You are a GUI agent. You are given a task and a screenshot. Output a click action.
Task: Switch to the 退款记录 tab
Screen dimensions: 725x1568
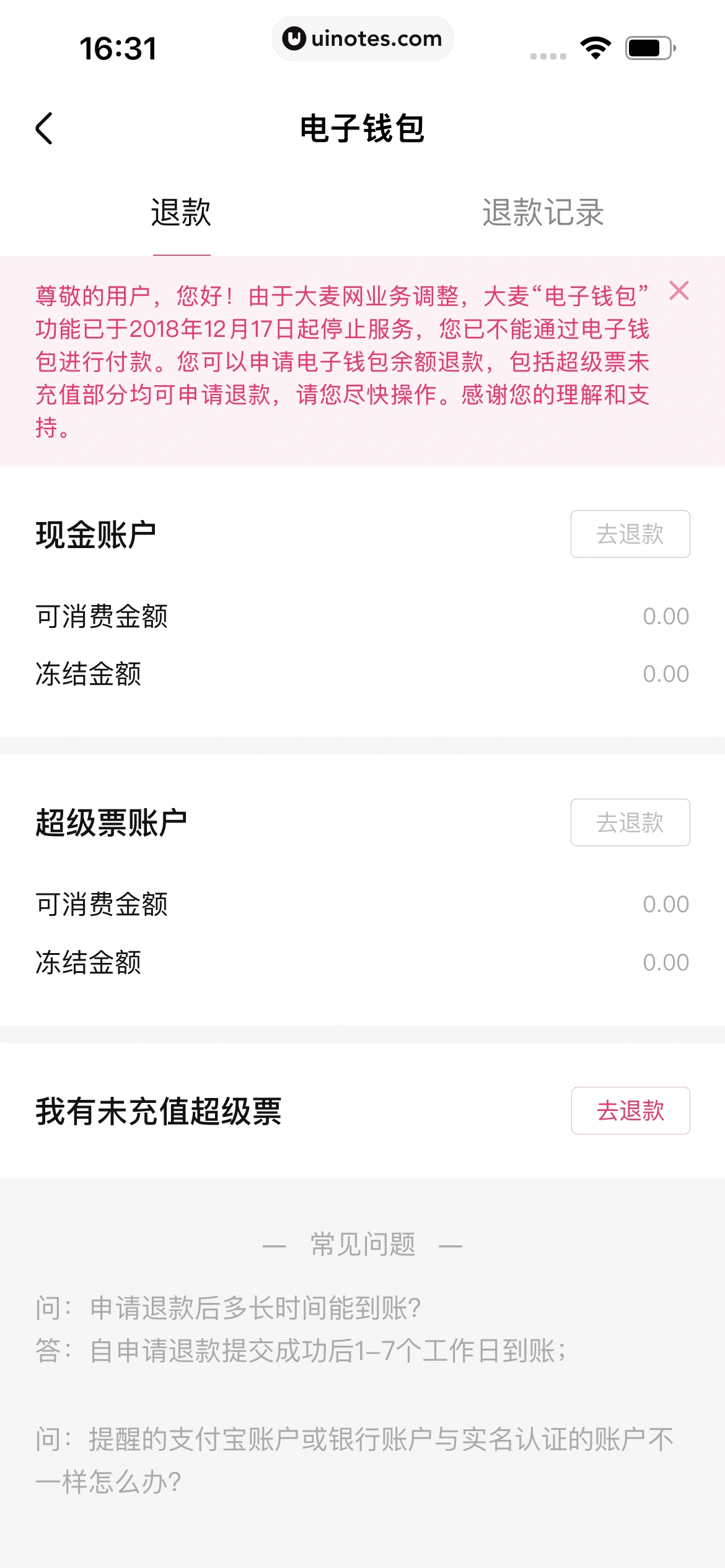pyautogui.click(x=543, y=213)
